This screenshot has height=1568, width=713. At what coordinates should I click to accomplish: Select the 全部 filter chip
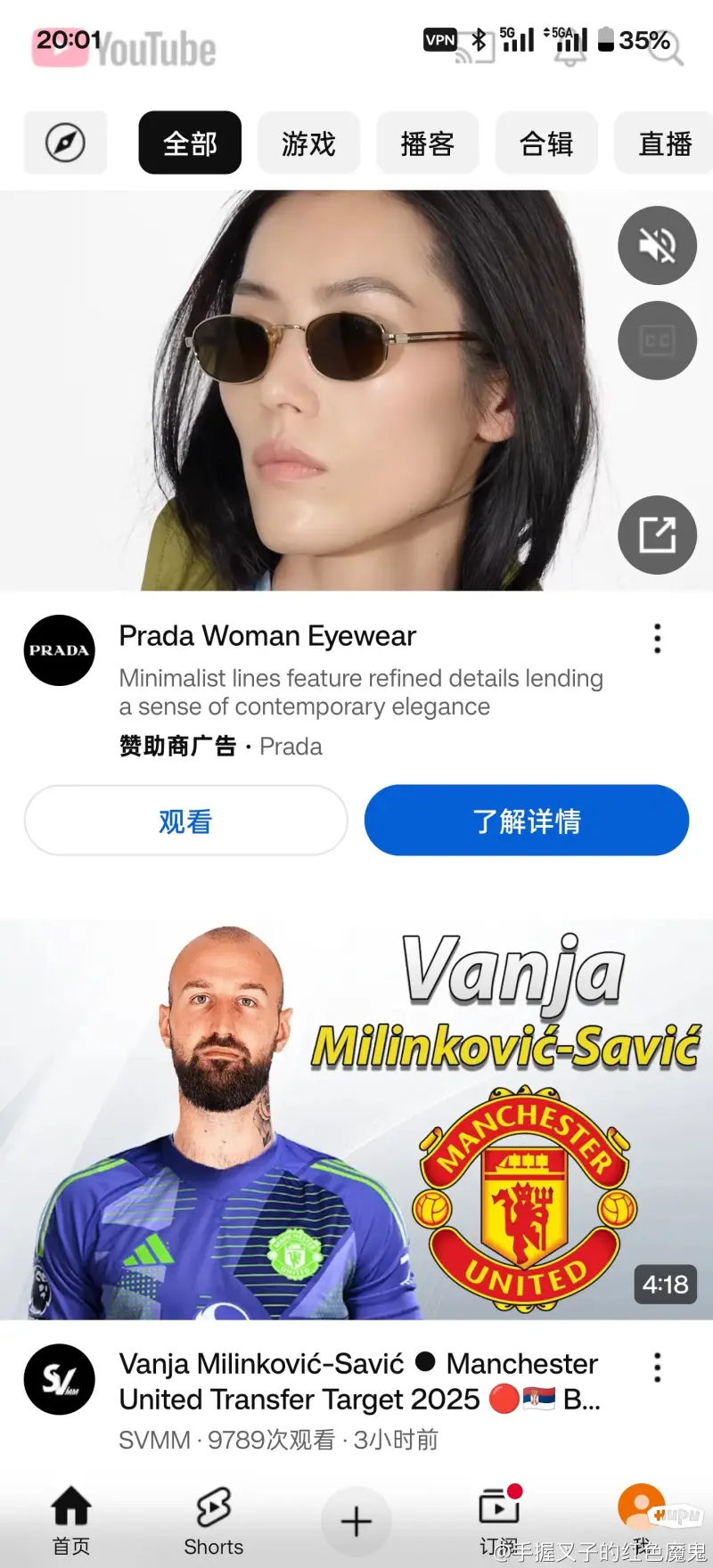click(190, 143)
